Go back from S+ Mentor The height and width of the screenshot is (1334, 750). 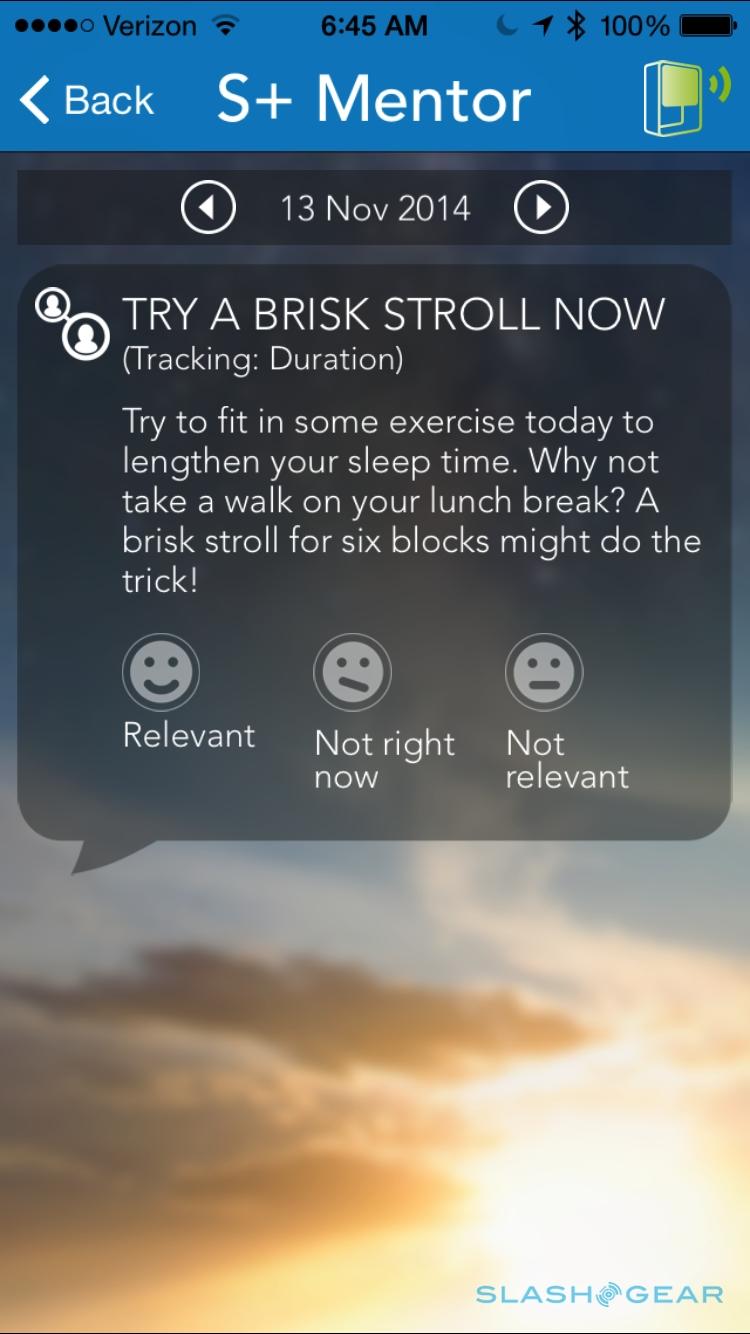87,100
